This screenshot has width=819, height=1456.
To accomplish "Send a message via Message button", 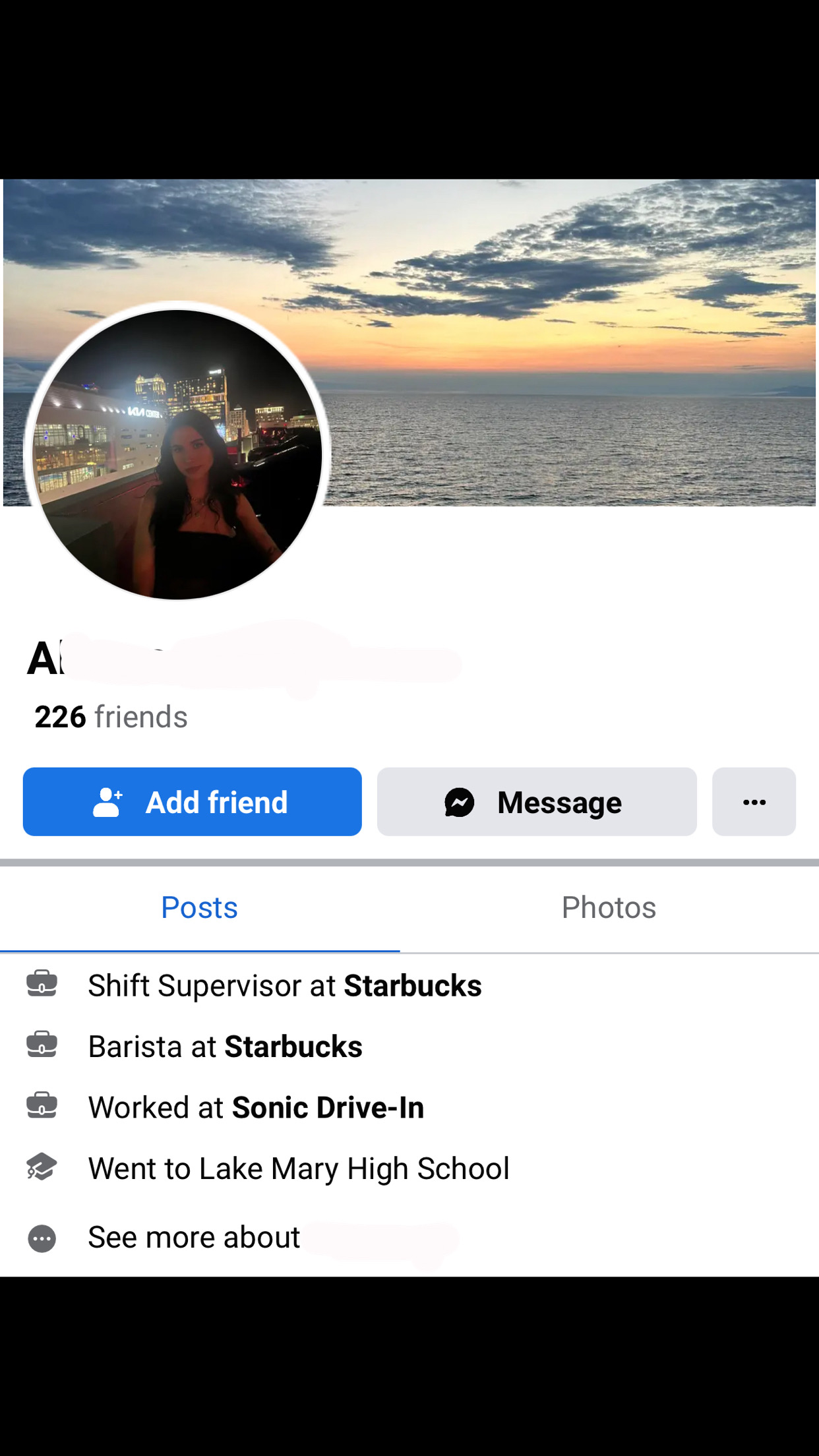I will coord(537,802).
